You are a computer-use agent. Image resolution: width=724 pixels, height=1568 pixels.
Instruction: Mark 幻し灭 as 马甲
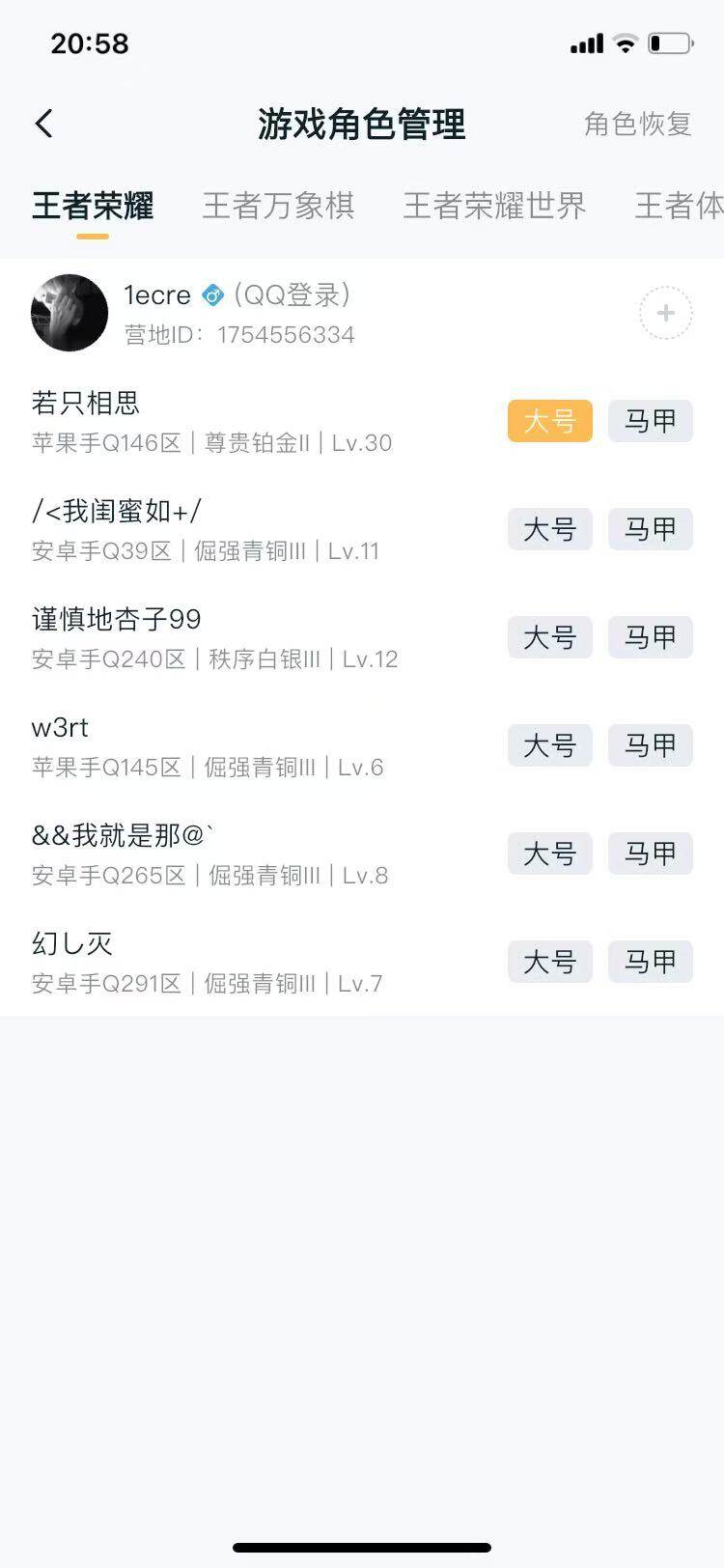pyautogui.click(x=650, y=962)
